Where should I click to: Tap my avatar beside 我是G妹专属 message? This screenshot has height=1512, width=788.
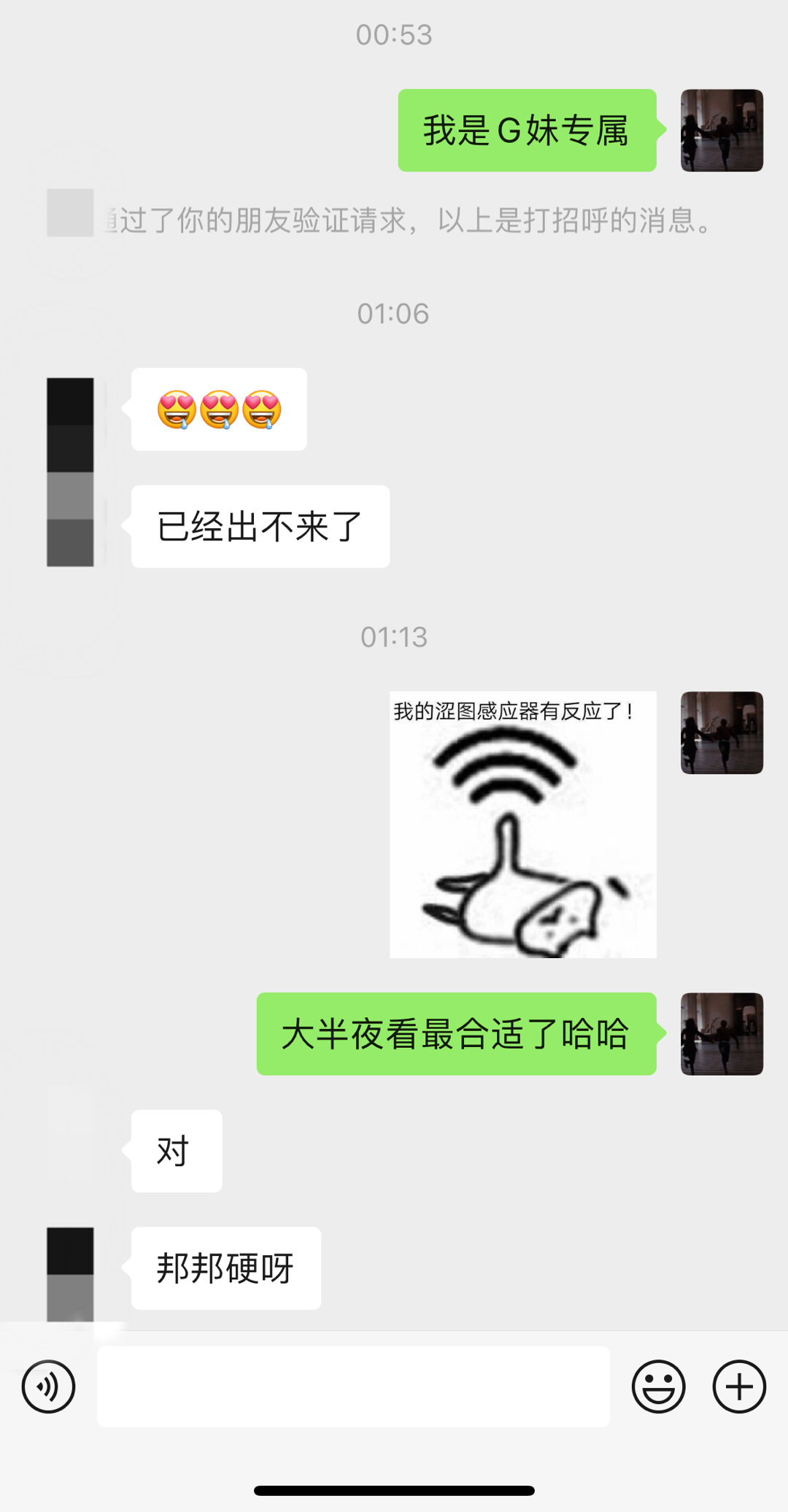(x=722, y=131)
